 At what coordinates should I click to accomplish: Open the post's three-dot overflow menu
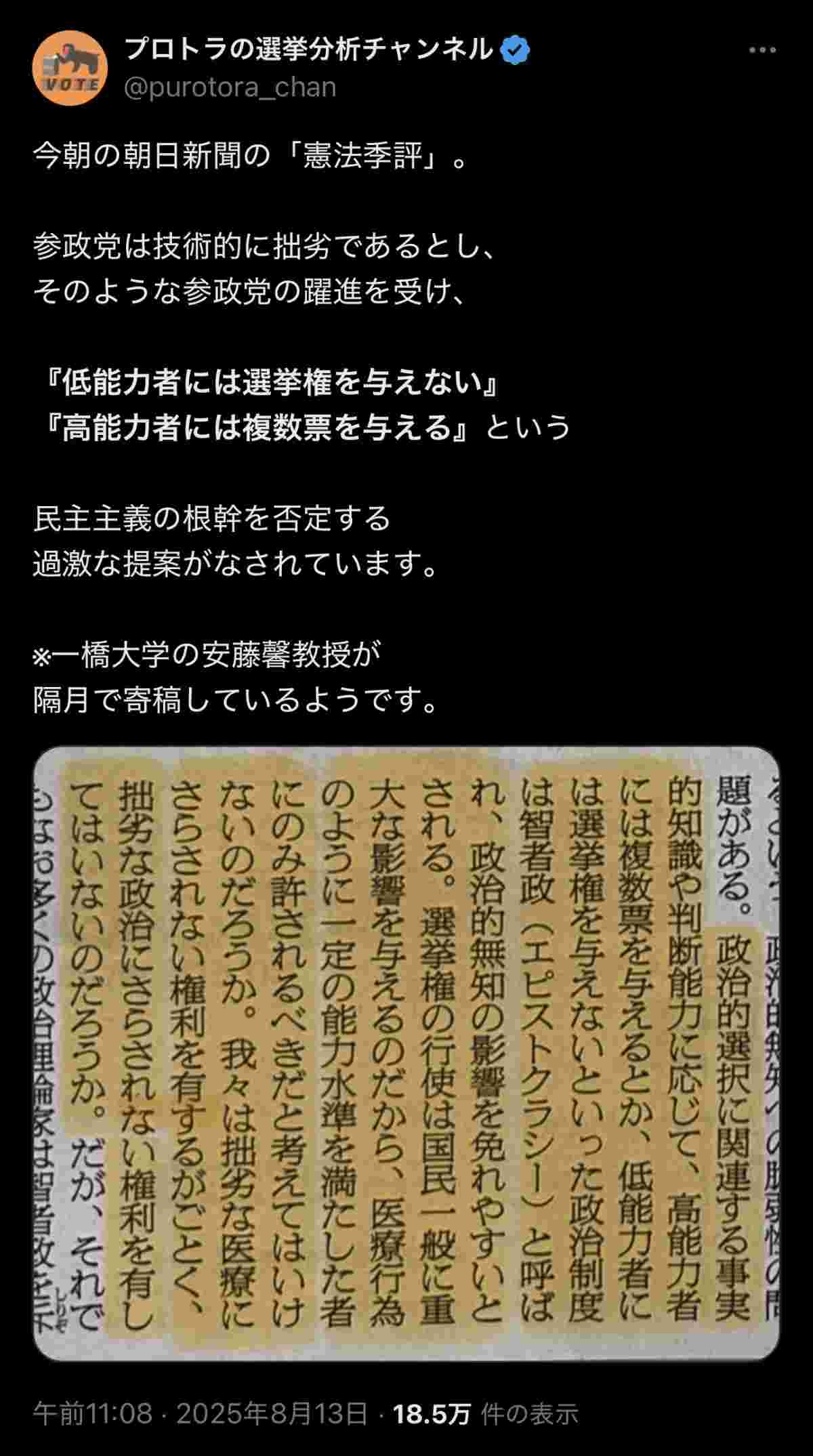click(763, 50)
